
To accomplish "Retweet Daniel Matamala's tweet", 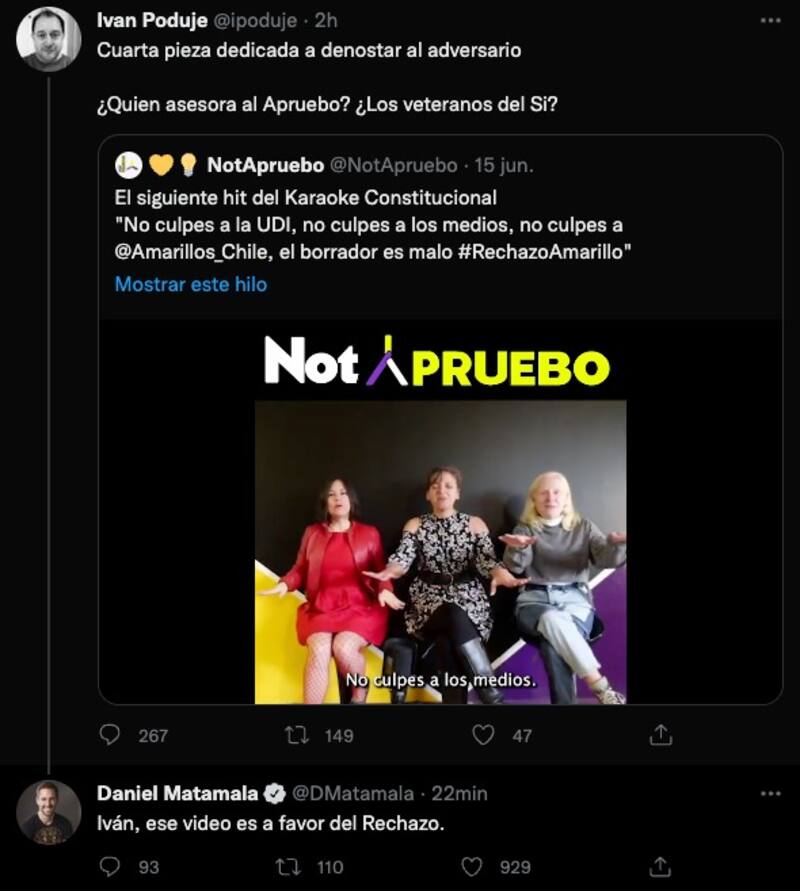I will click(297, 867).
